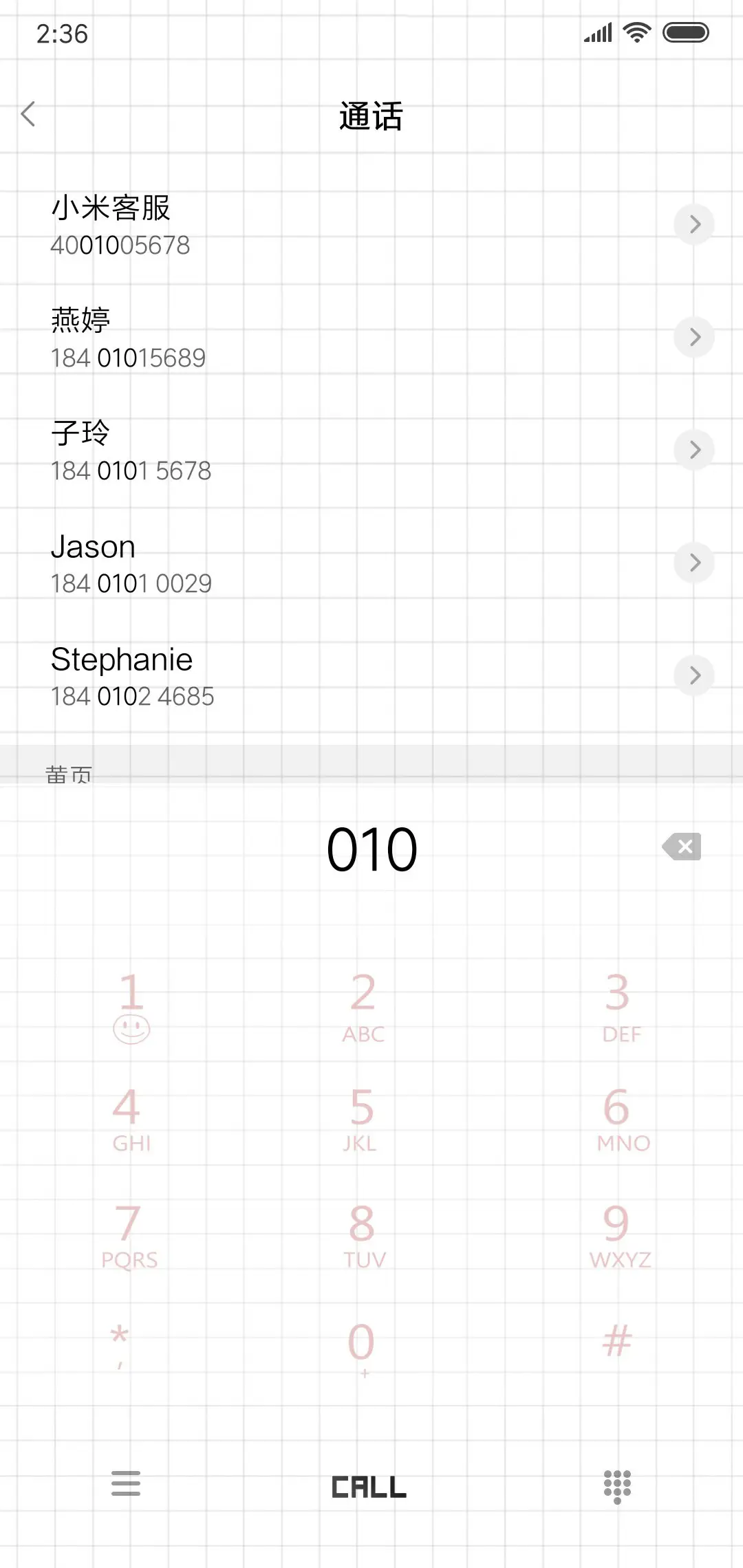The image size is (743, 1568).
Task: Select 子玲 from the recent calls list
Action: click(206, 450)
